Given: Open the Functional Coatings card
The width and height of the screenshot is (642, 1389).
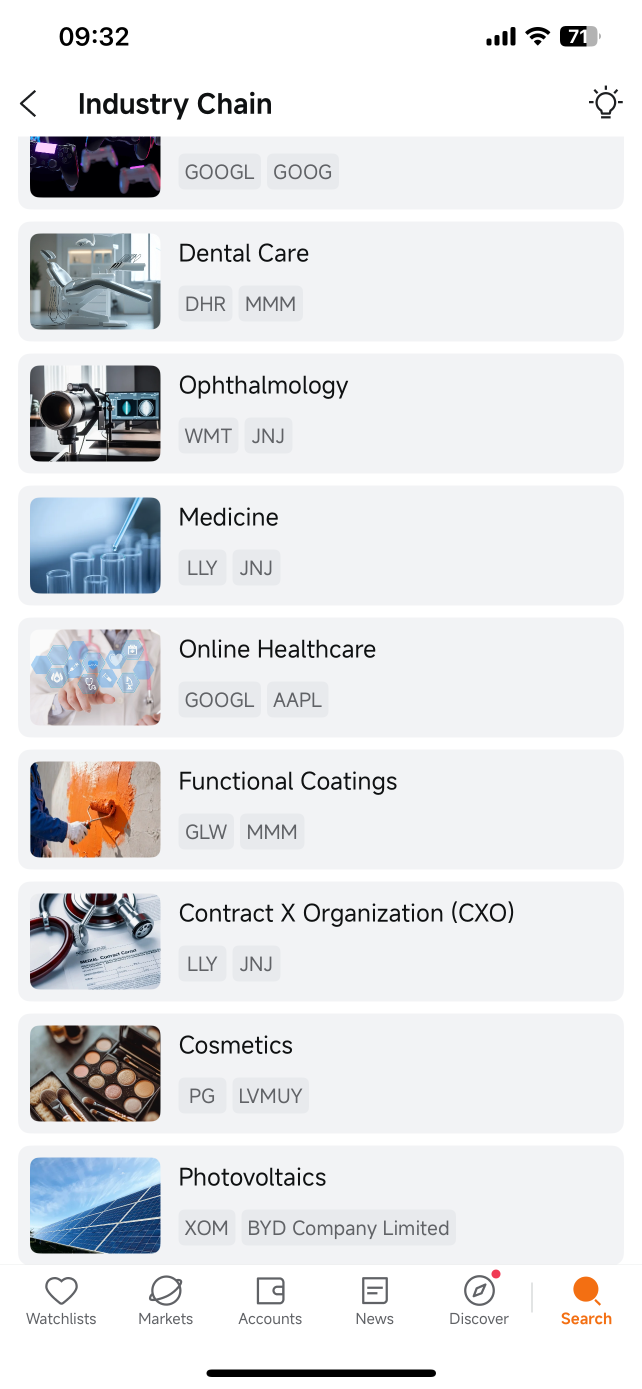Looking at the screenshot, I should click(x=321, y=810).
